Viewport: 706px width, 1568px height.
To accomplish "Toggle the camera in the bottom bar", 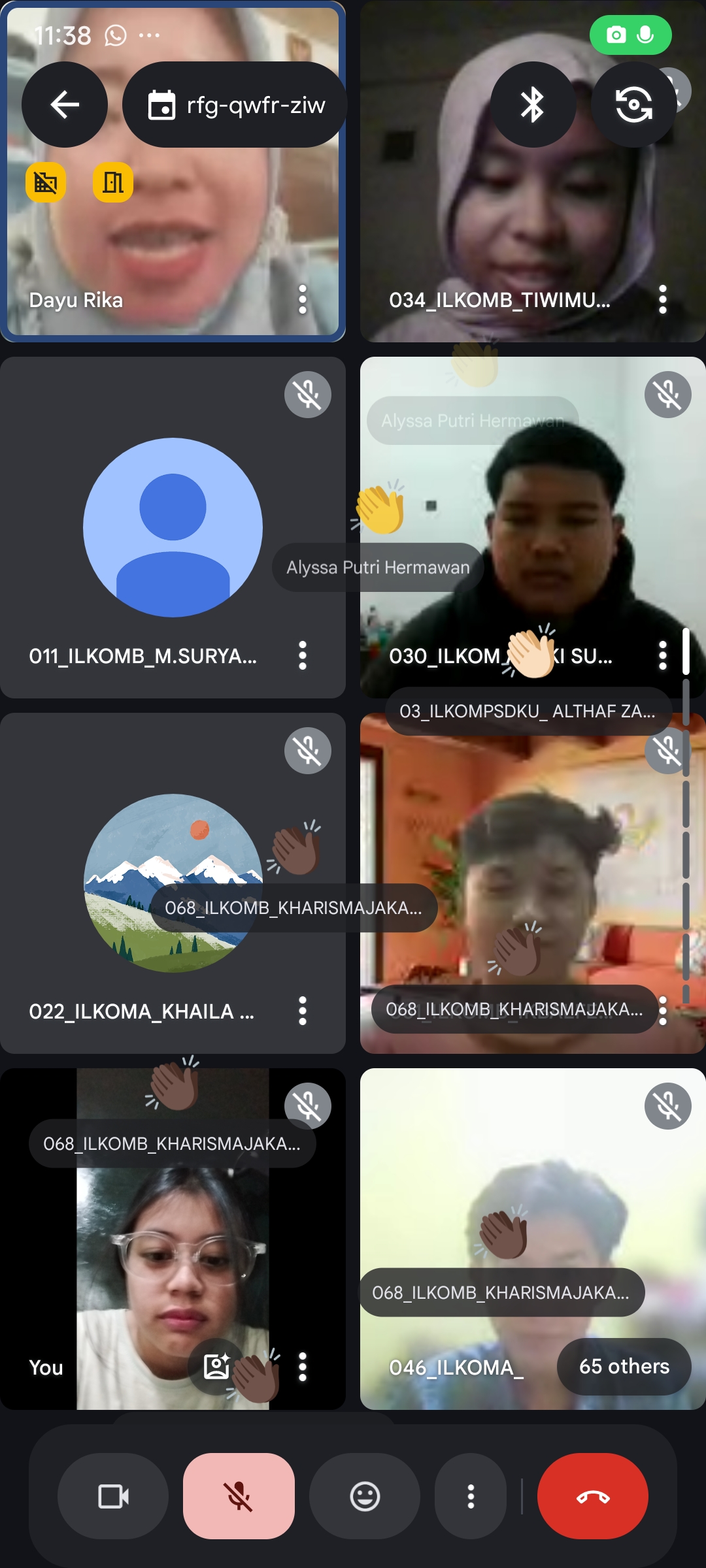I will tap(113, 1496).
